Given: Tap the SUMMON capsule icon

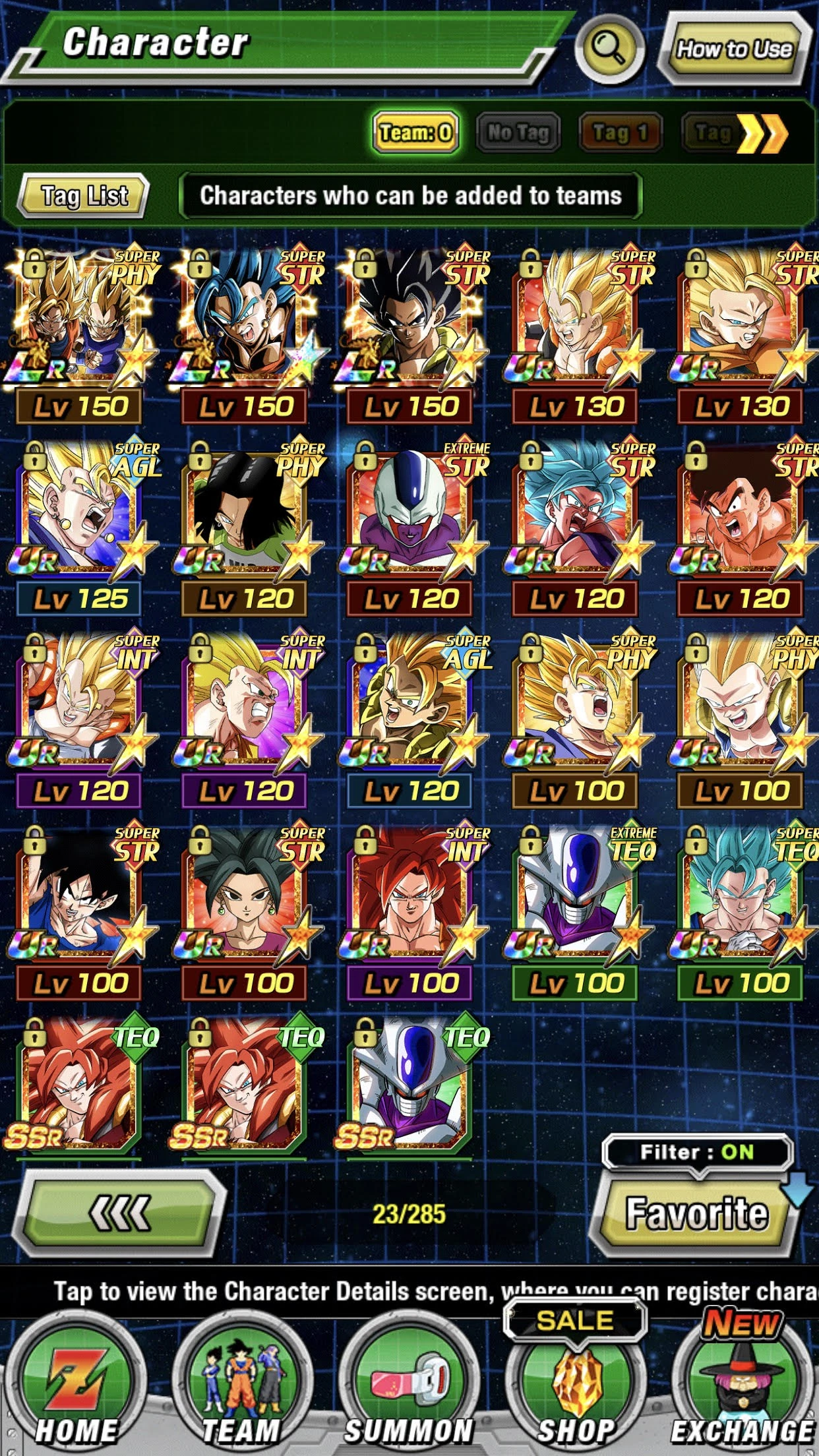Looking at the screenshot, I should point(409,1378).
